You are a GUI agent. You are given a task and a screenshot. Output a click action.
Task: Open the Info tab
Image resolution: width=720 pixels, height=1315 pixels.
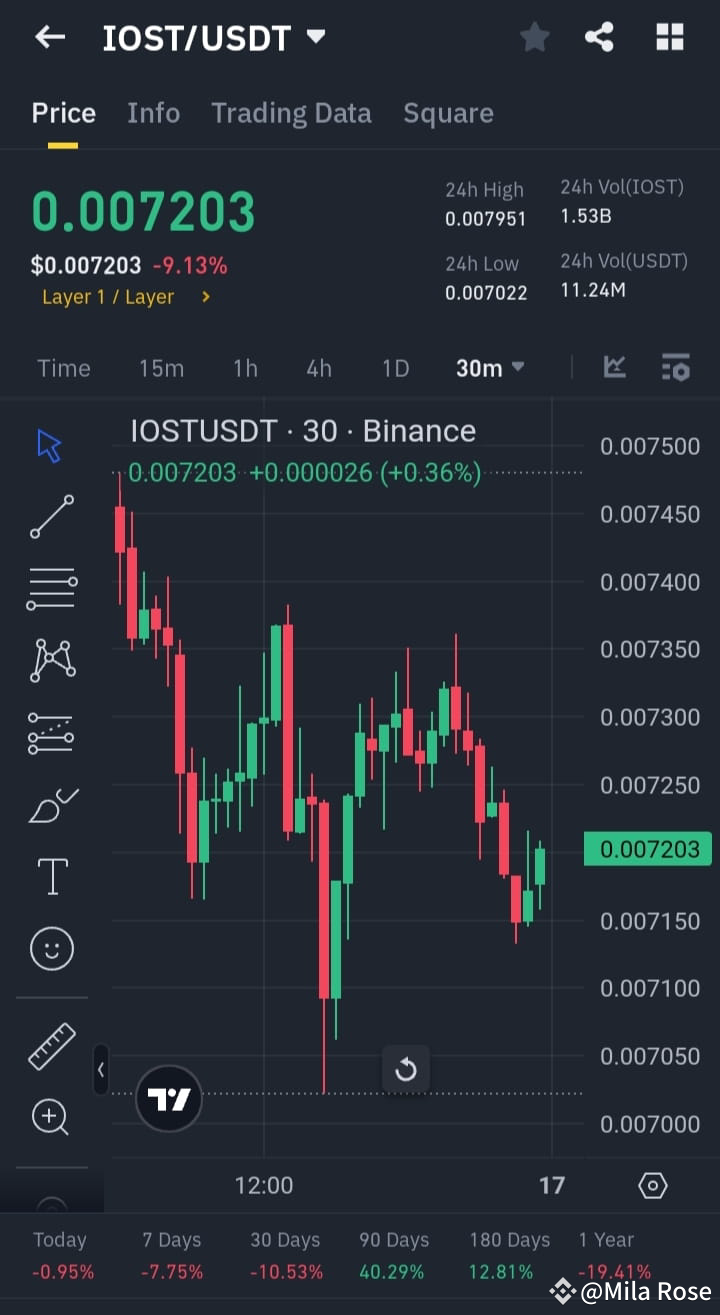click(x=153, y=113)
